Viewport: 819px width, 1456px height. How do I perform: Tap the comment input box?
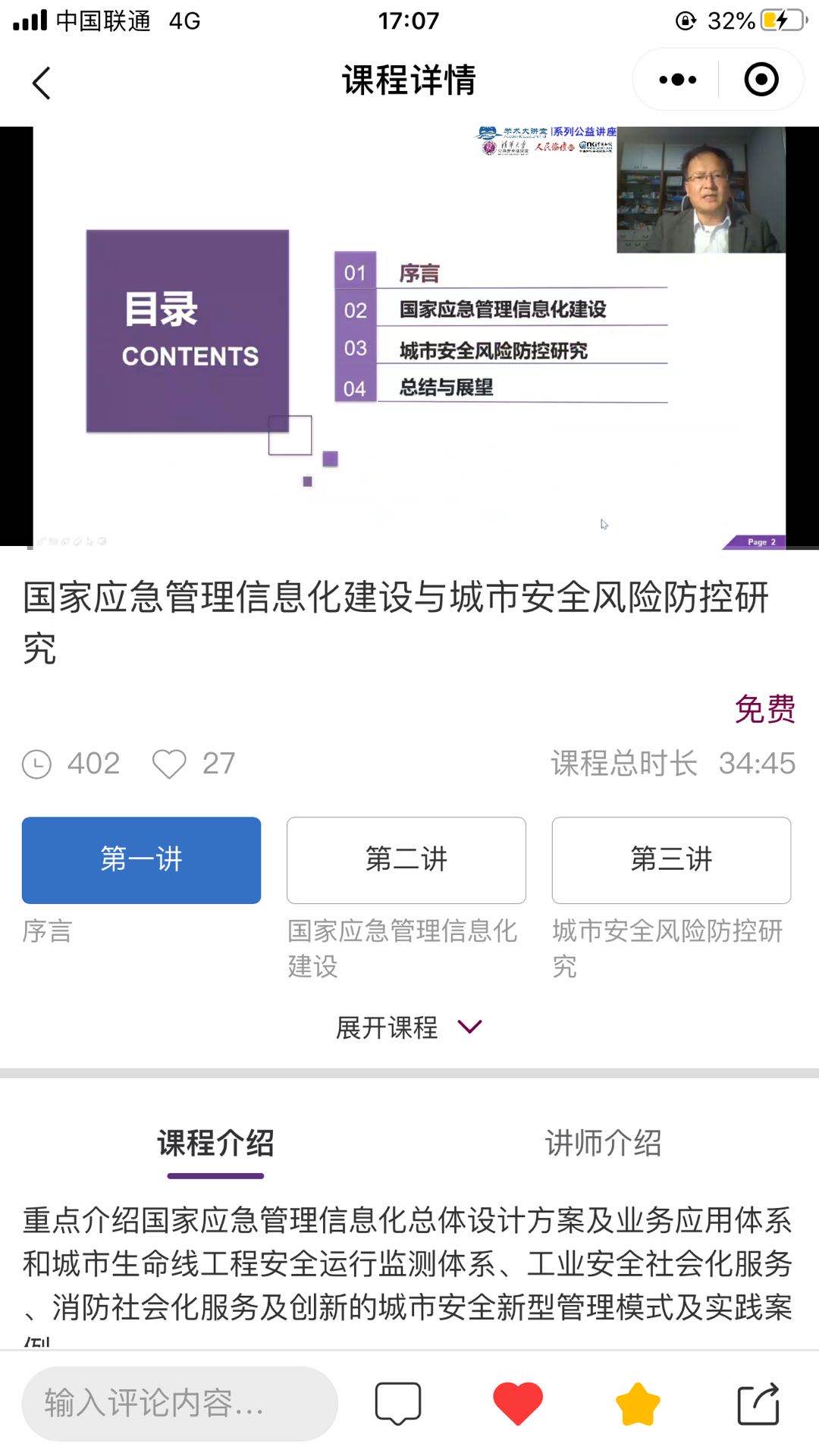(x=179, y=1403)
